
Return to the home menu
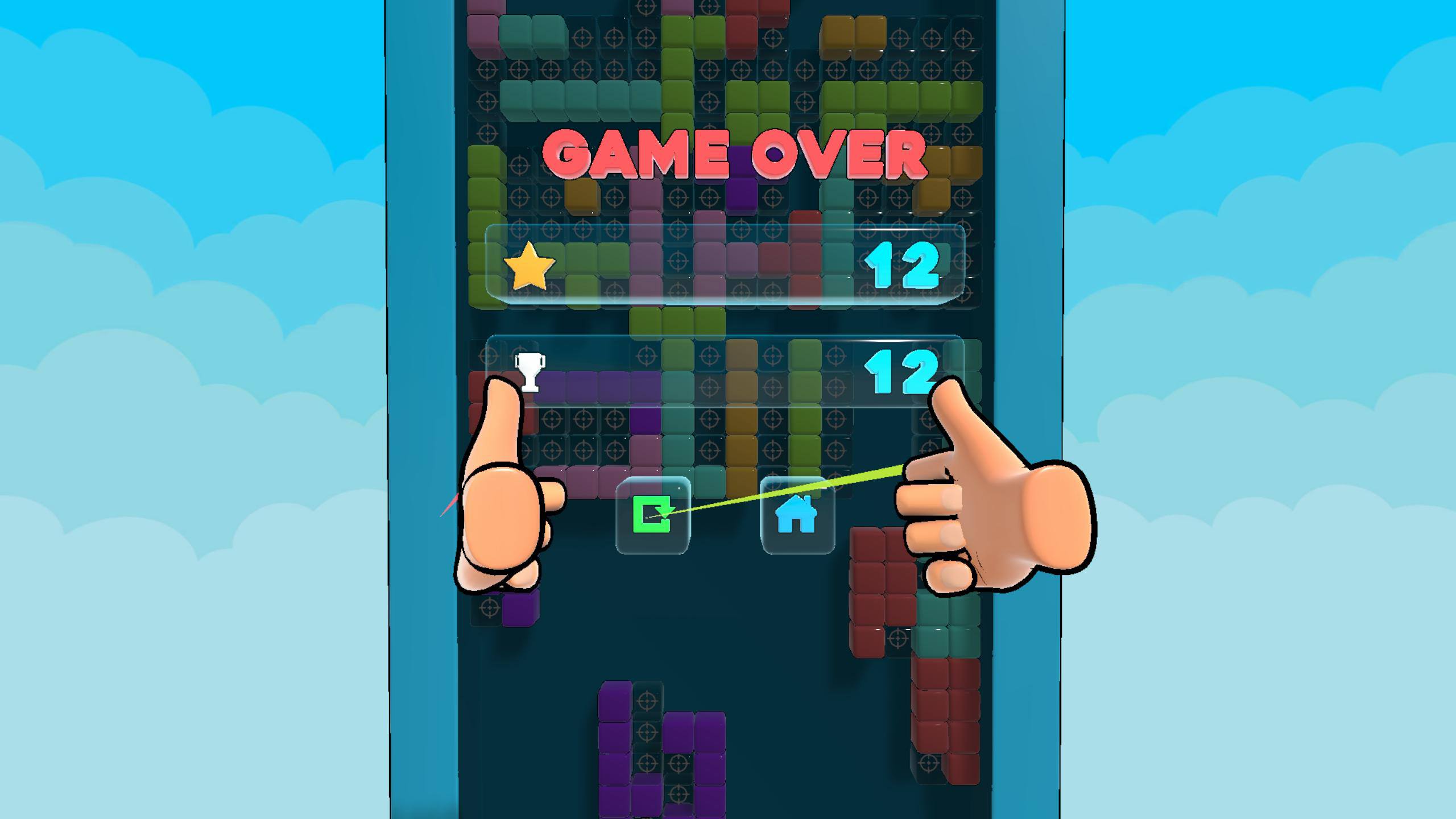click(x=796, y=515)
